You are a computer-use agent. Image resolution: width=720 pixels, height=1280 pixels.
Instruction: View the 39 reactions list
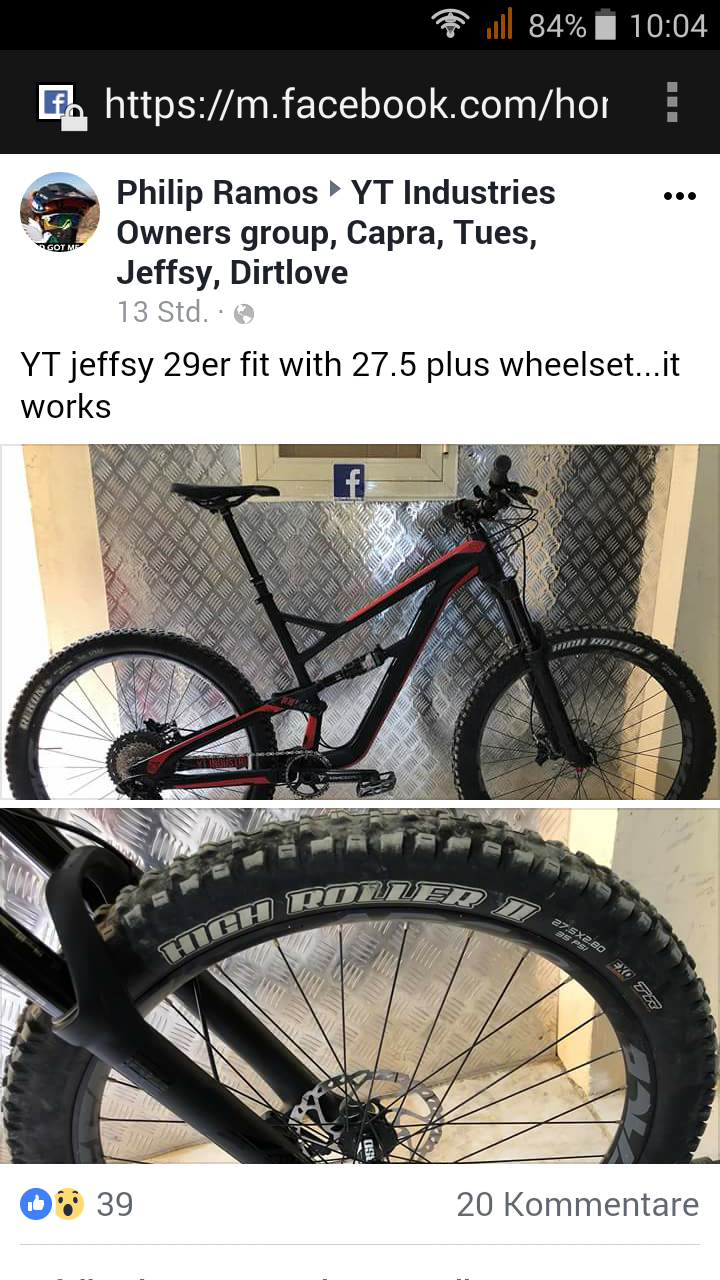click(x=78, y=1204)
